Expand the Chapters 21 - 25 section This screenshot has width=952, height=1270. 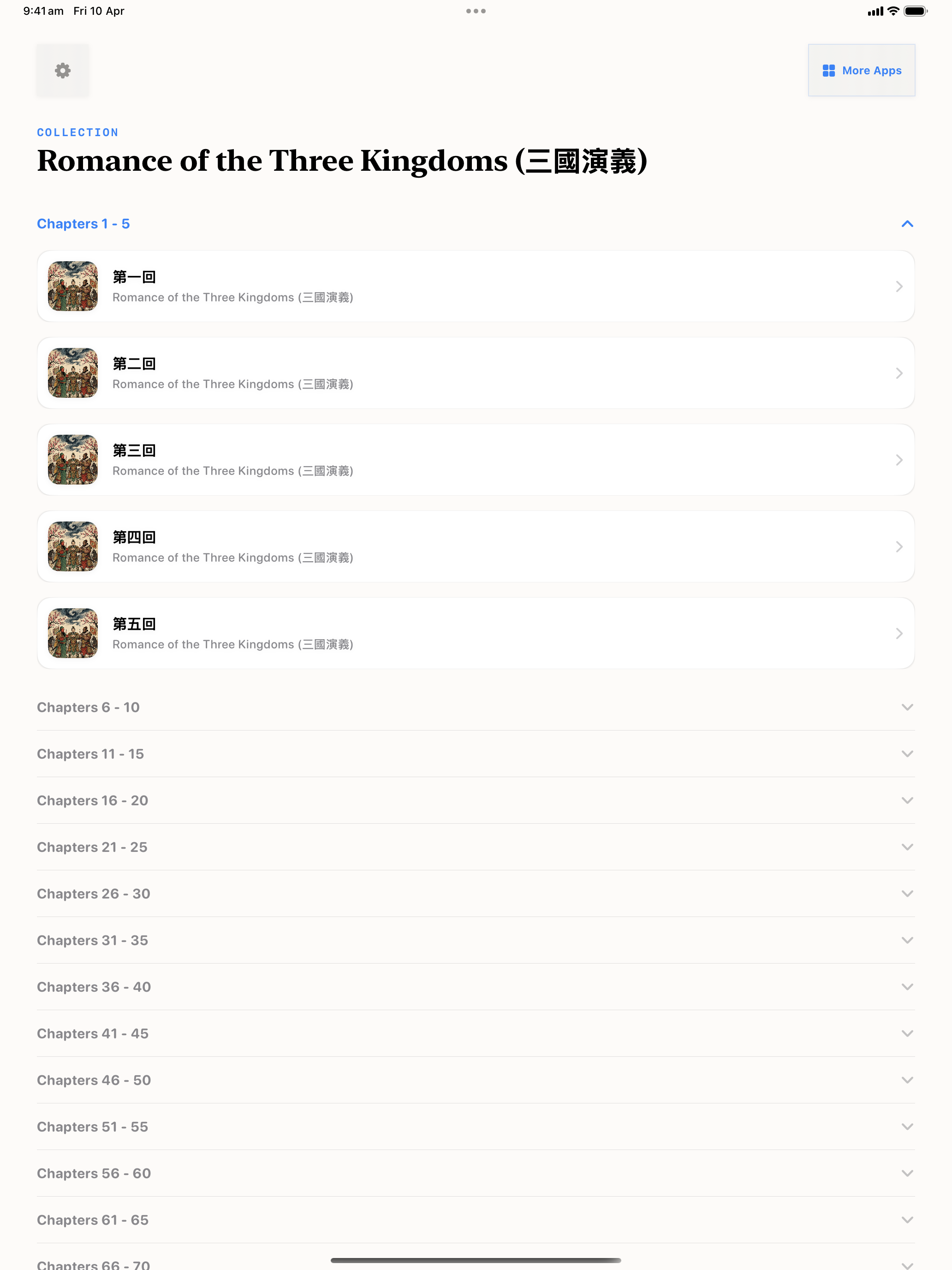coord(907,847)
